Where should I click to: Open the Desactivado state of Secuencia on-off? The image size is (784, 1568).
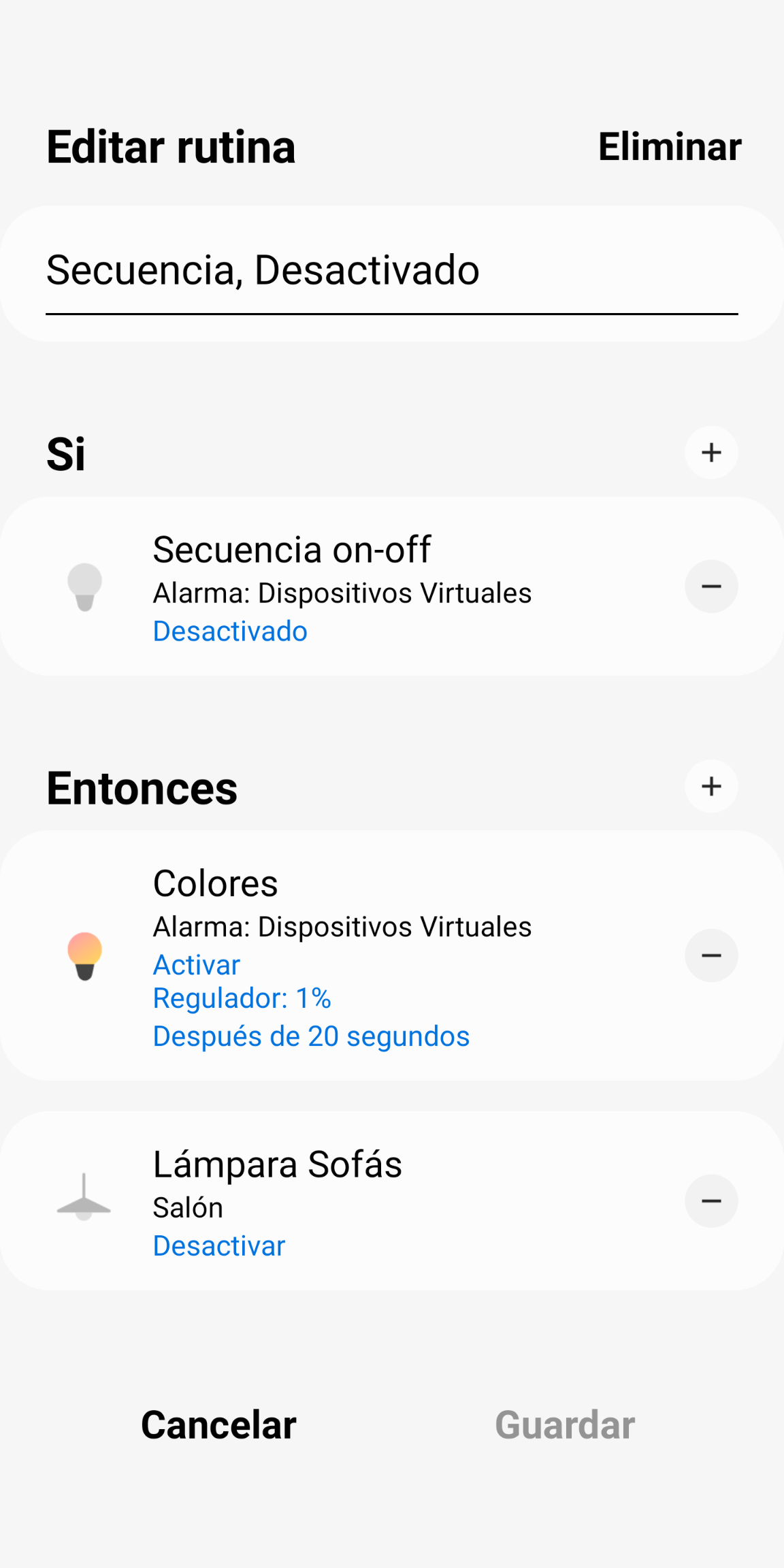[x=230, y=631]
